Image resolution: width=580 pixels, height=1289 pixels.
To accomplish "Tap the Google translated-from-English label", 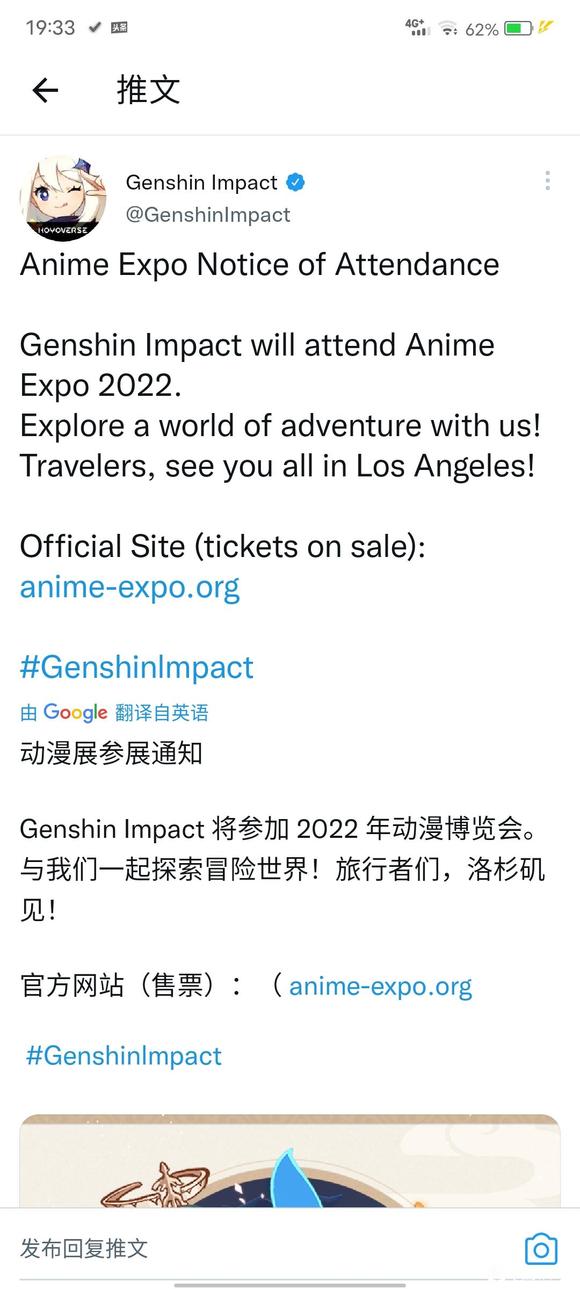I will 115,713.
